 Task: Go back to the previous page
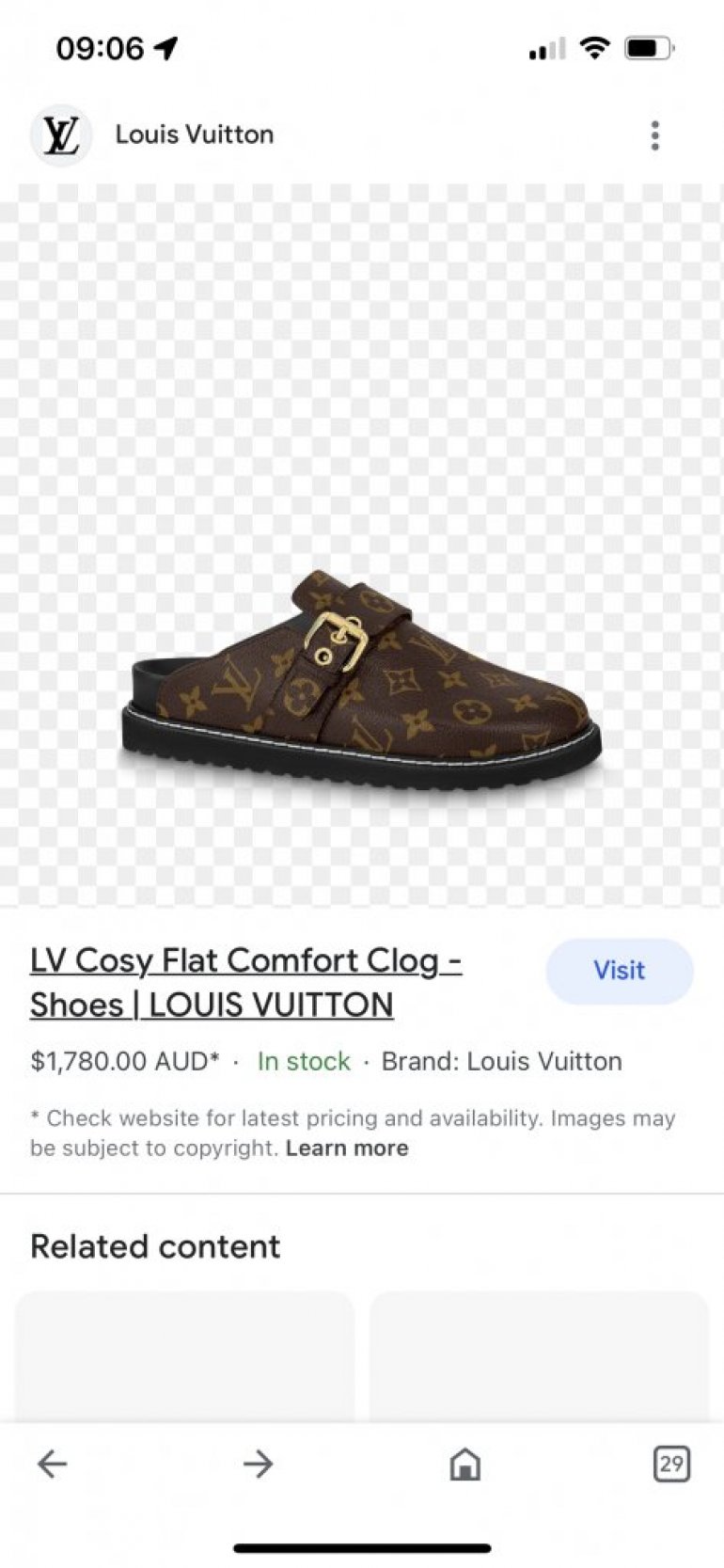[53, 1464]
